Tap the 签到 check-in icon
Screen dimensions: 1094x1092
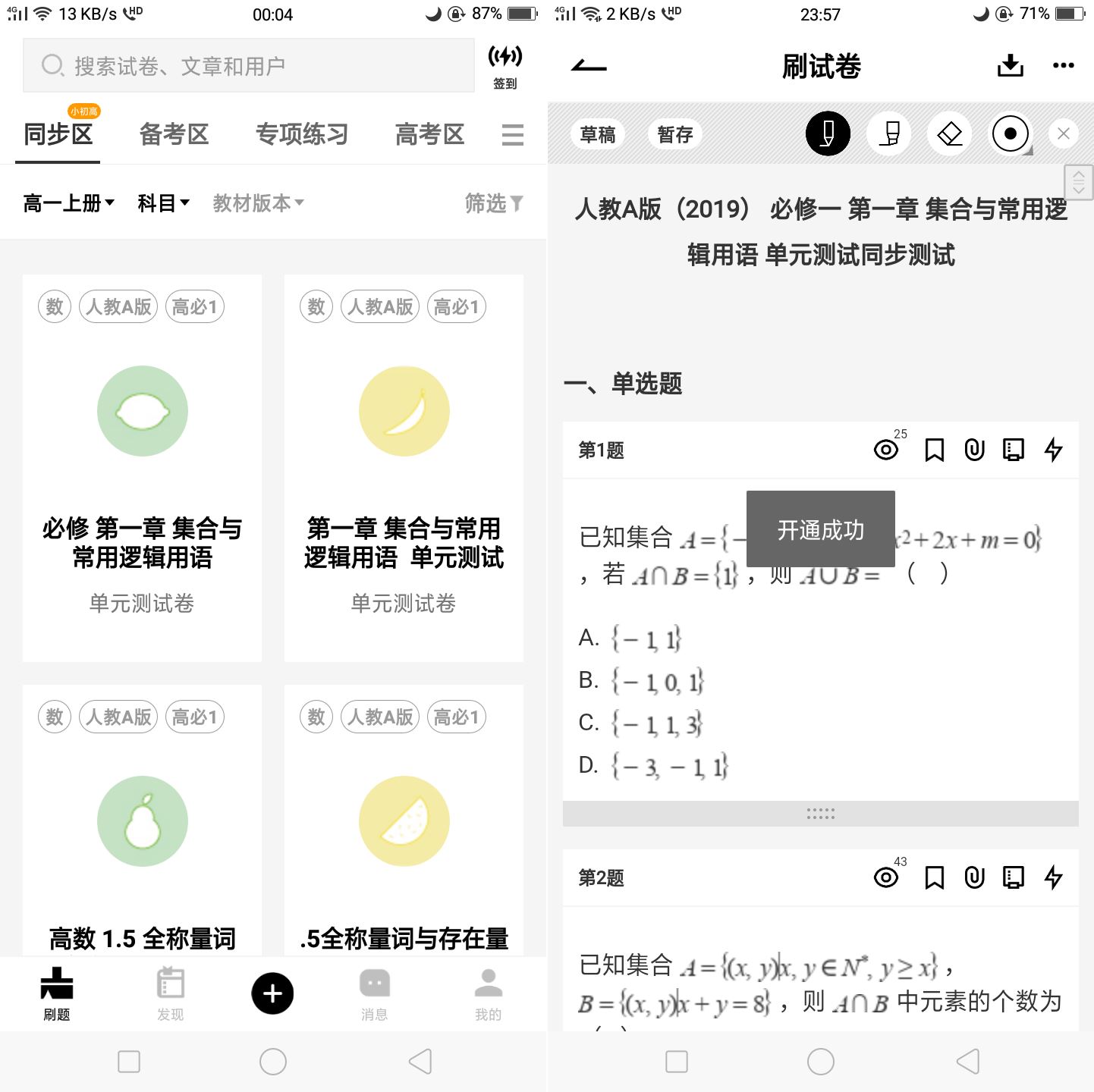click(505, 65)
